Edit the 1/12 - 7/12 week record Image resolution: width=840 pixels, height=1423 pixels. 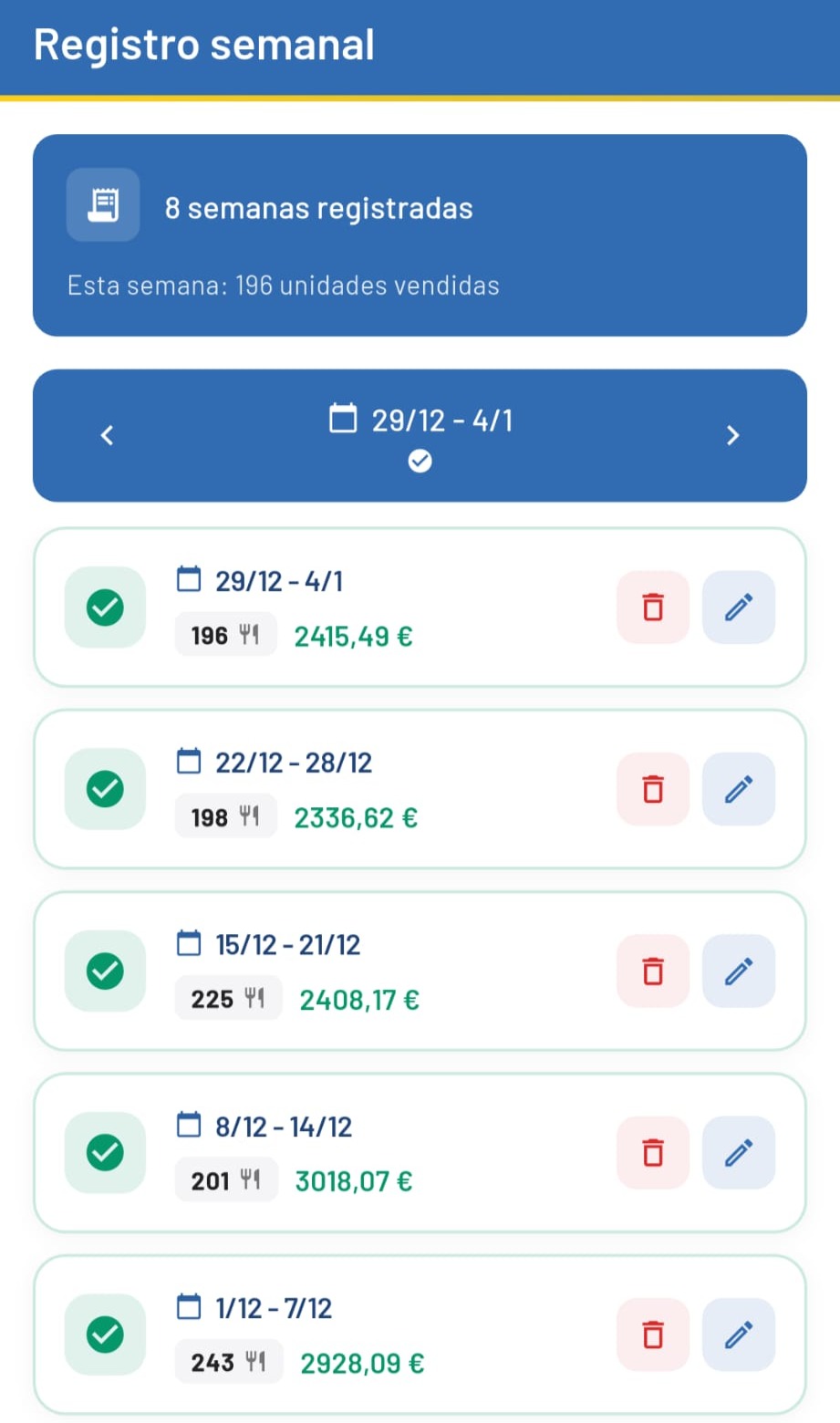click(x=739, y=1335)
